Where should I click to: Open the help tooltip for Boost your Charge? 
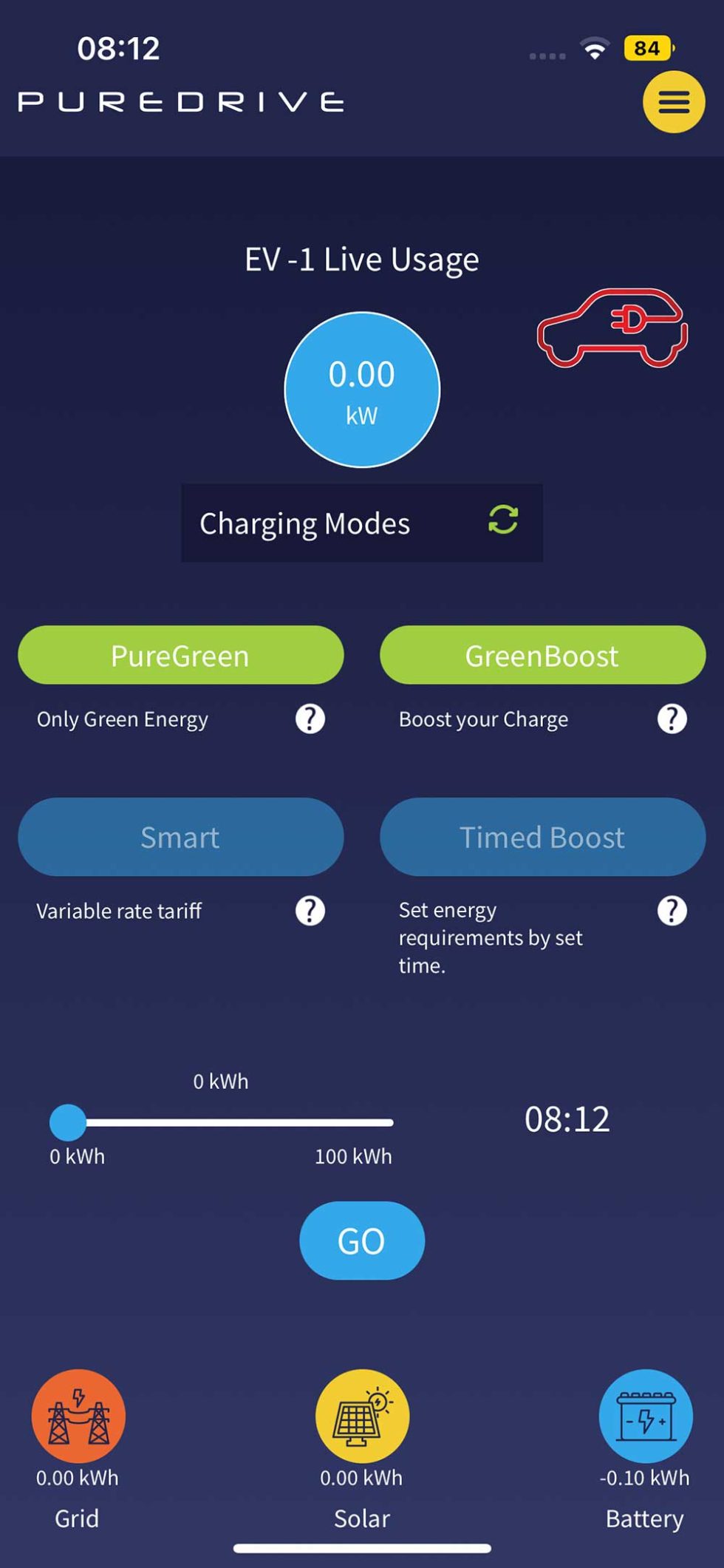click(x=671, y=718)
